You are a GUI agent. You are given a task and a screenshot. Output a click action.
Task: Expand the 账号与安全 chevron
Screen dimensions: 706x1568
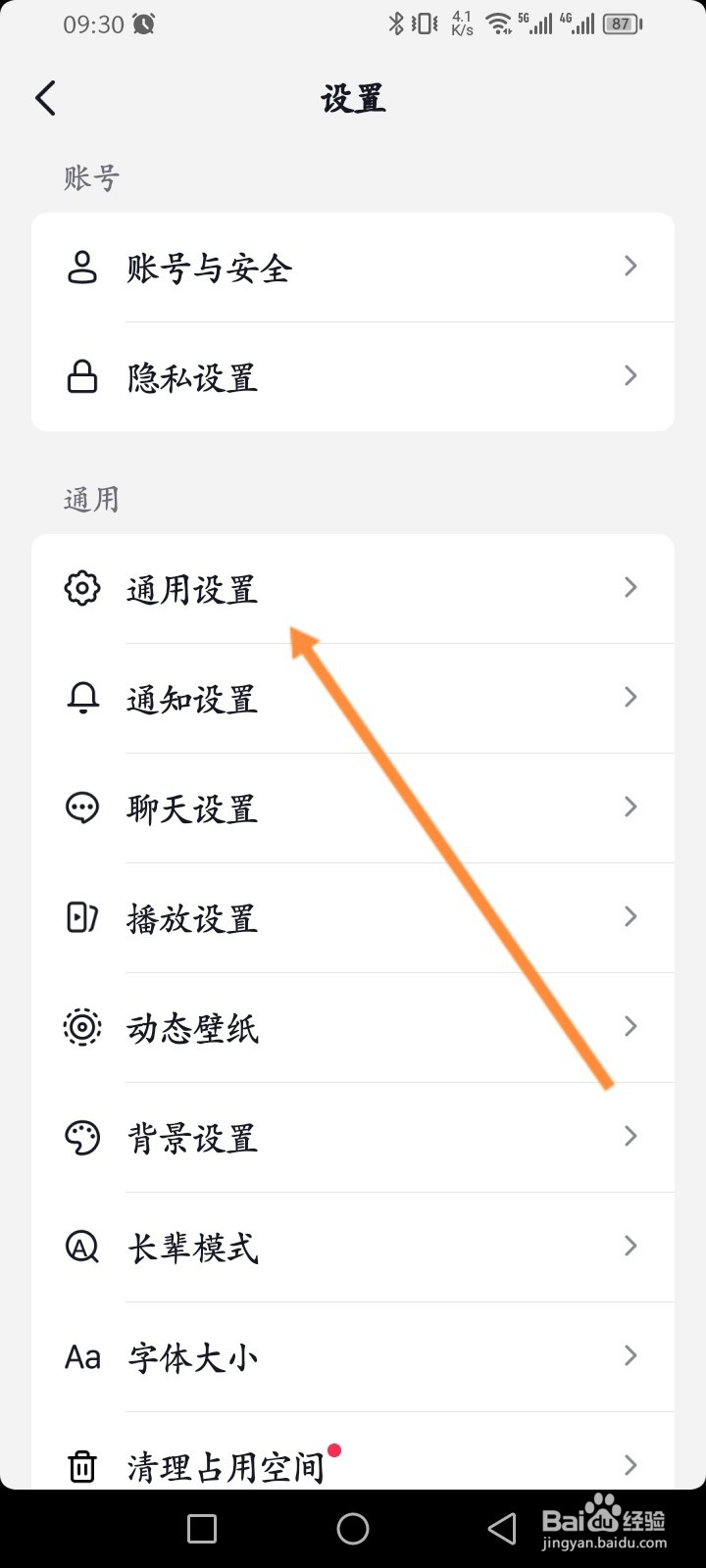[630, 267]
